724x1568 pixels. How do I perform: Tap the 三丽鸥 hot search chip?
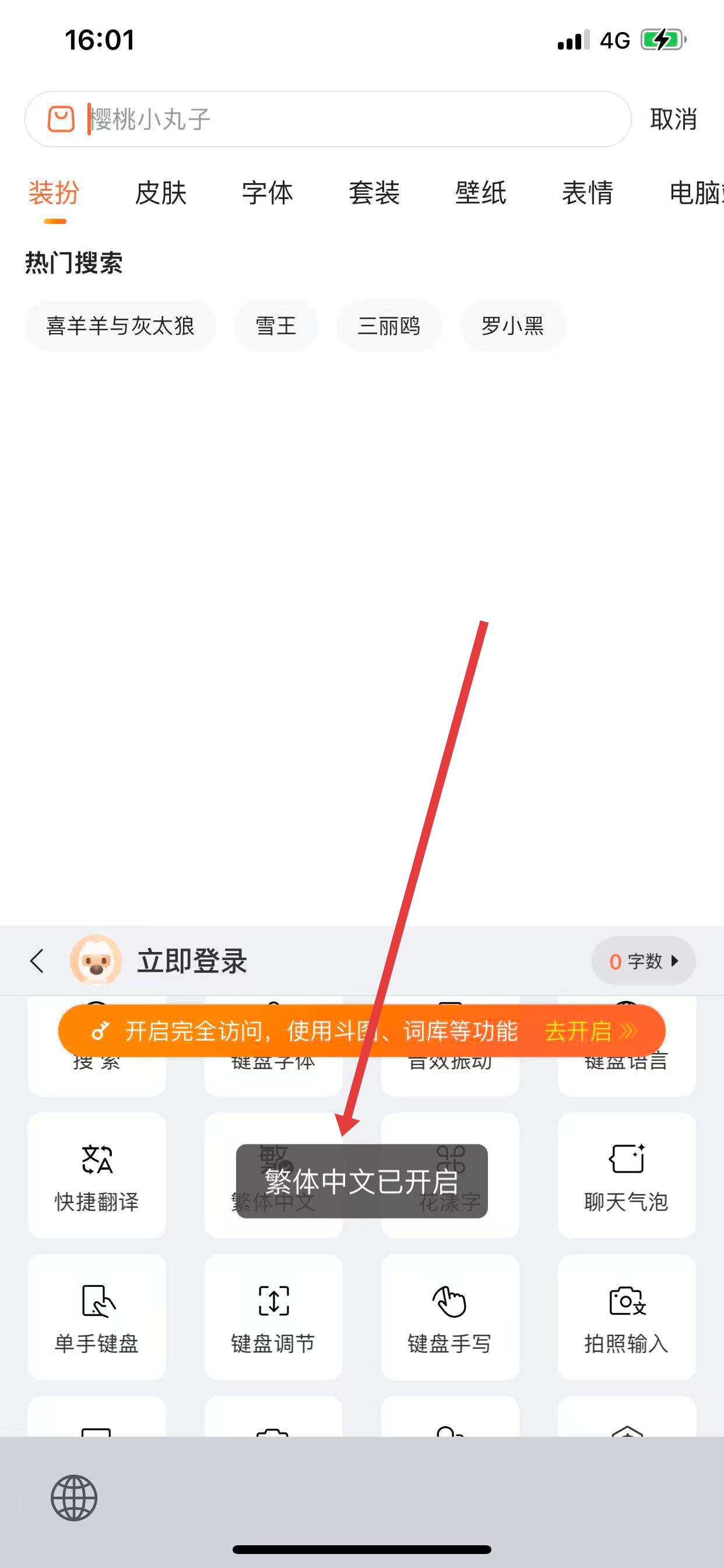389,325
